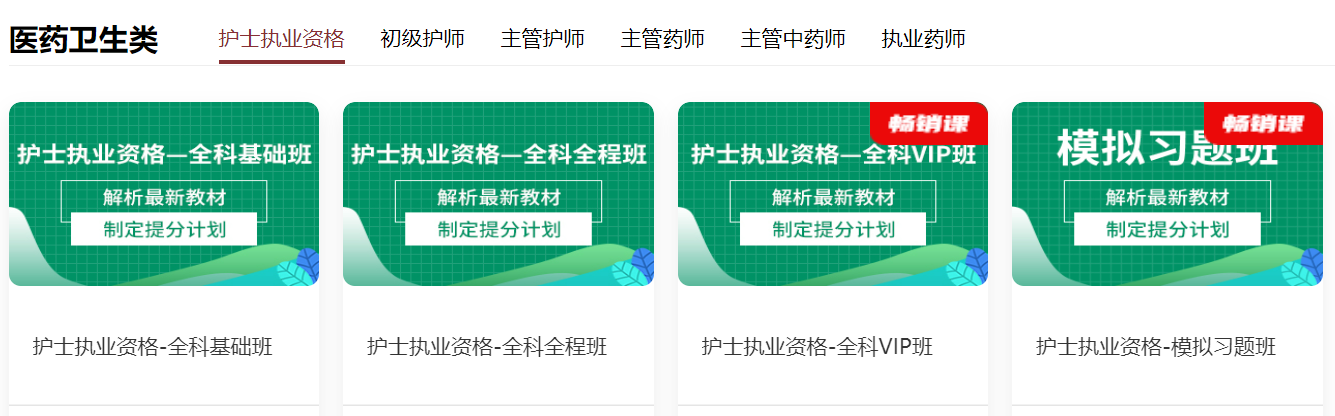The image size is (1335, 416).
Task: Open the 主管药师 tab
Action: 662,39
